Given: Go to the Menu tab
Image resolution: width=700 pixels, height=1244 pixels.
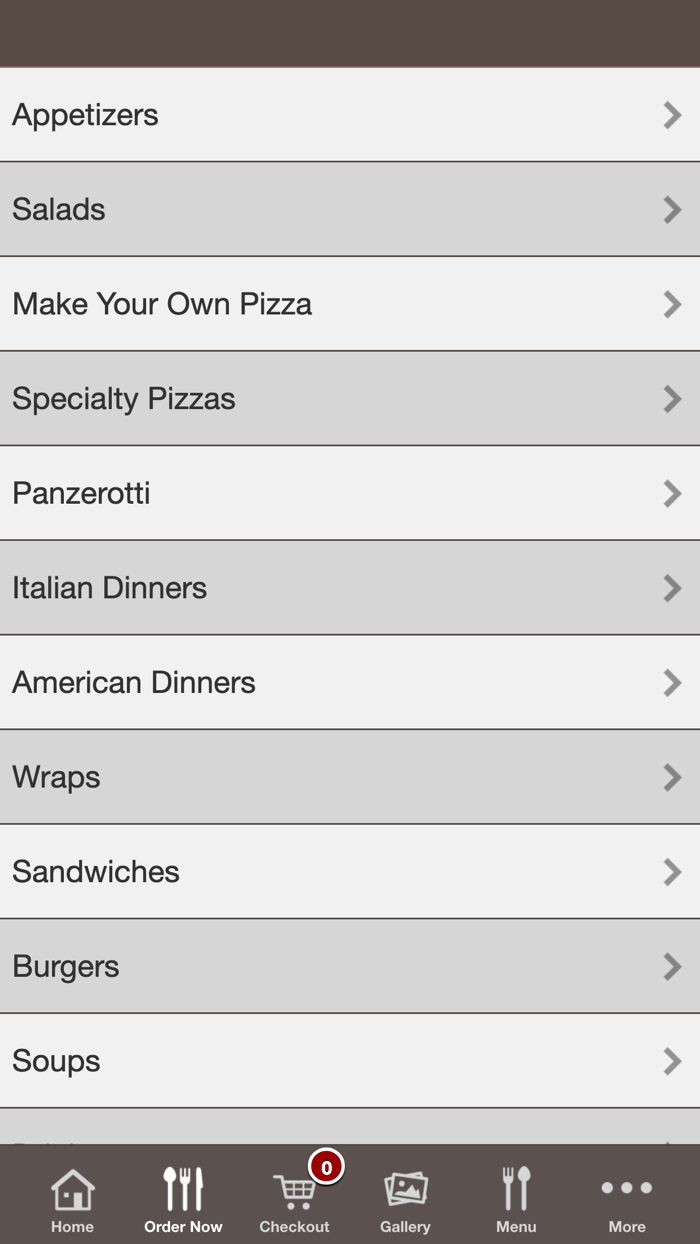Looking at the screenshot, I should pyautogui.click(x=516, y=1199).
